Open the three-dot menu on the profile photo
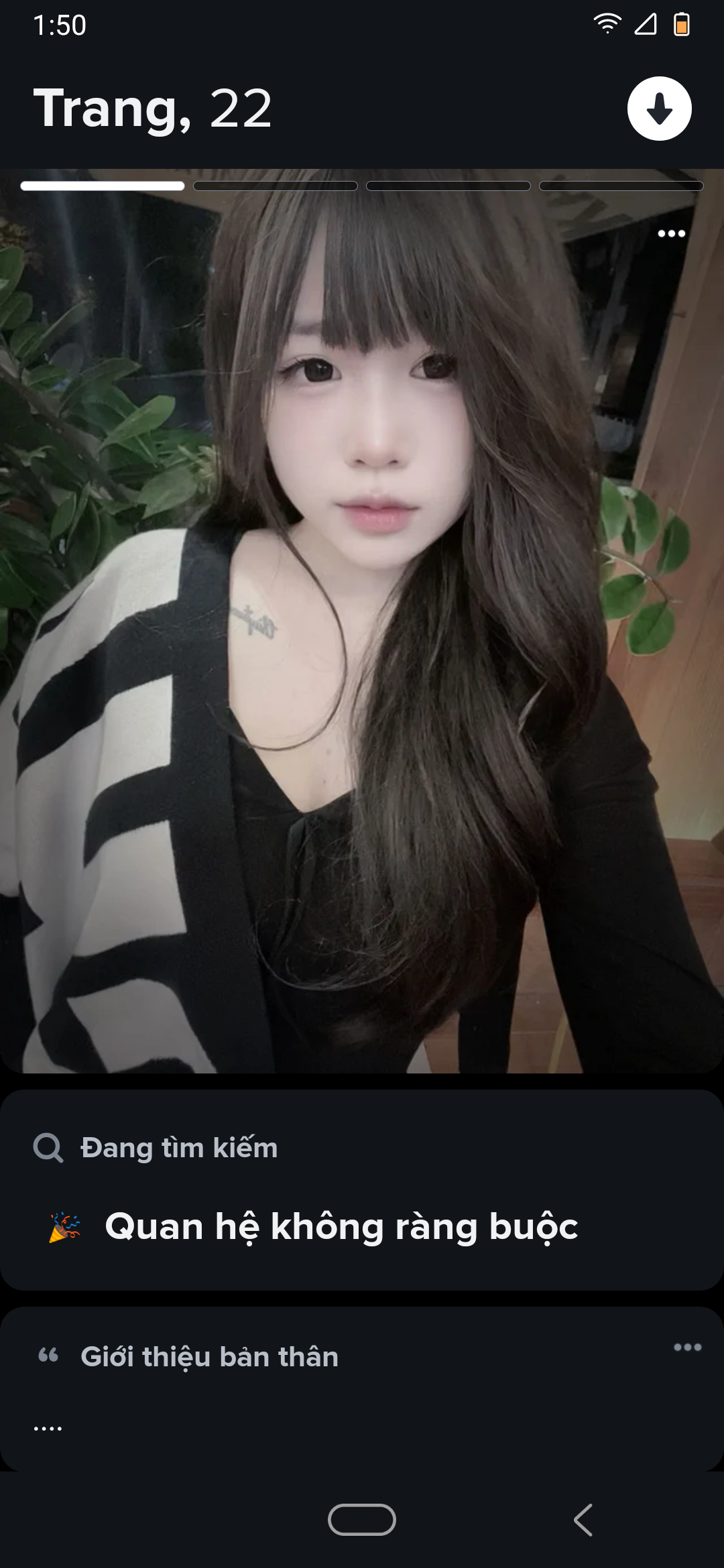The height and width of the screenshot is (1568, 724). click(671, 233)
